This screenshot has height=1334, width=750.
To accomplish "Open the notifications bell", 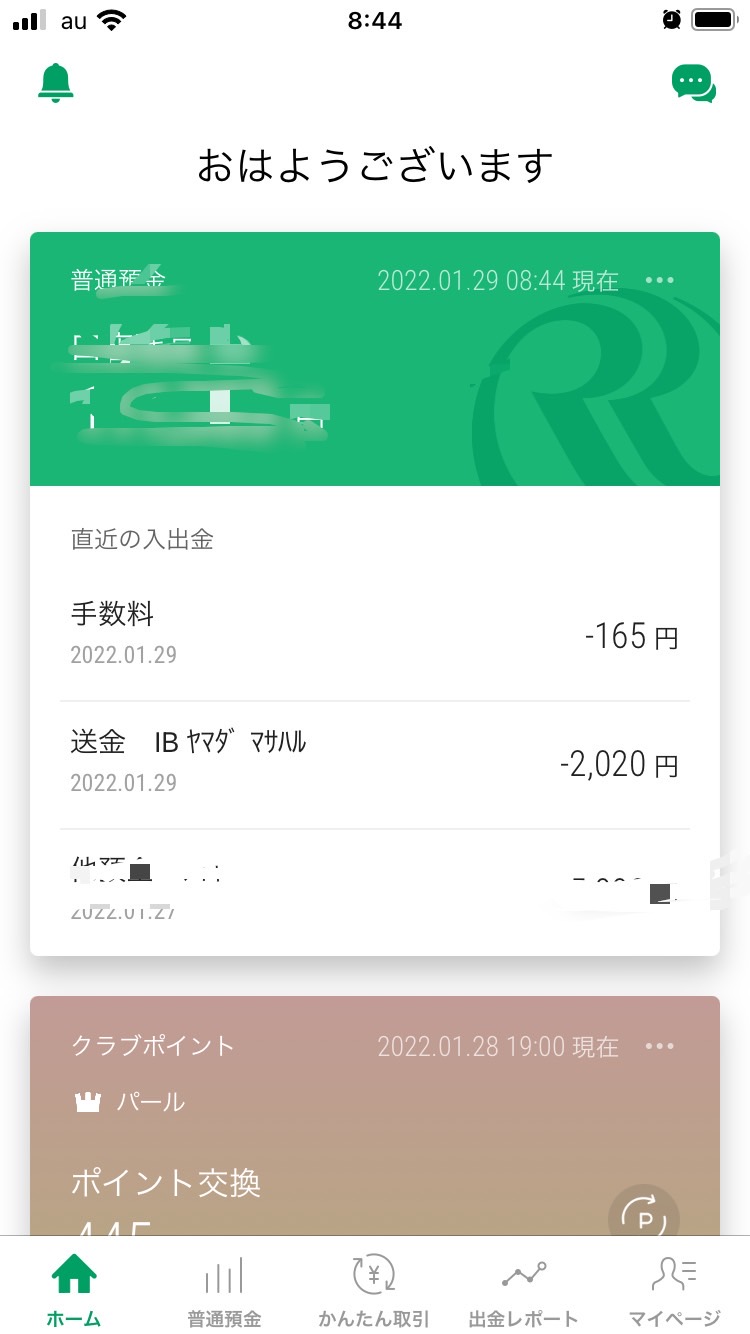I will pyautogui.click(x=56, y=83).
